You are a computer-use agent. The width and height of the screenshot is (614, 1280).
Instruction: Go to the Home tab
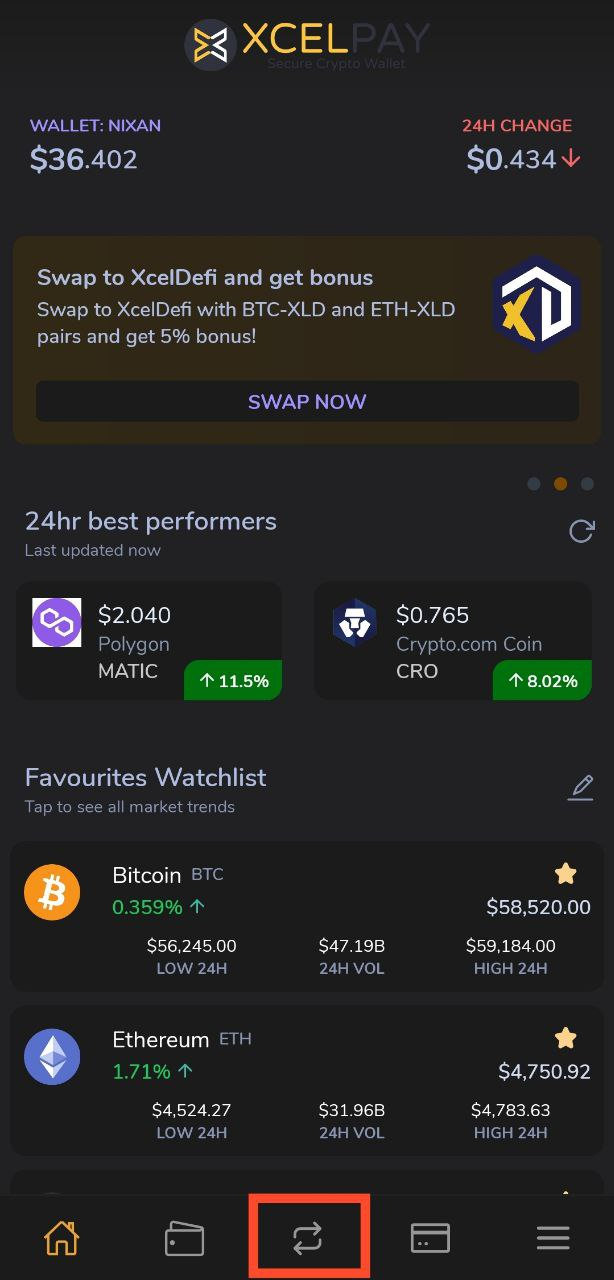62,1238
